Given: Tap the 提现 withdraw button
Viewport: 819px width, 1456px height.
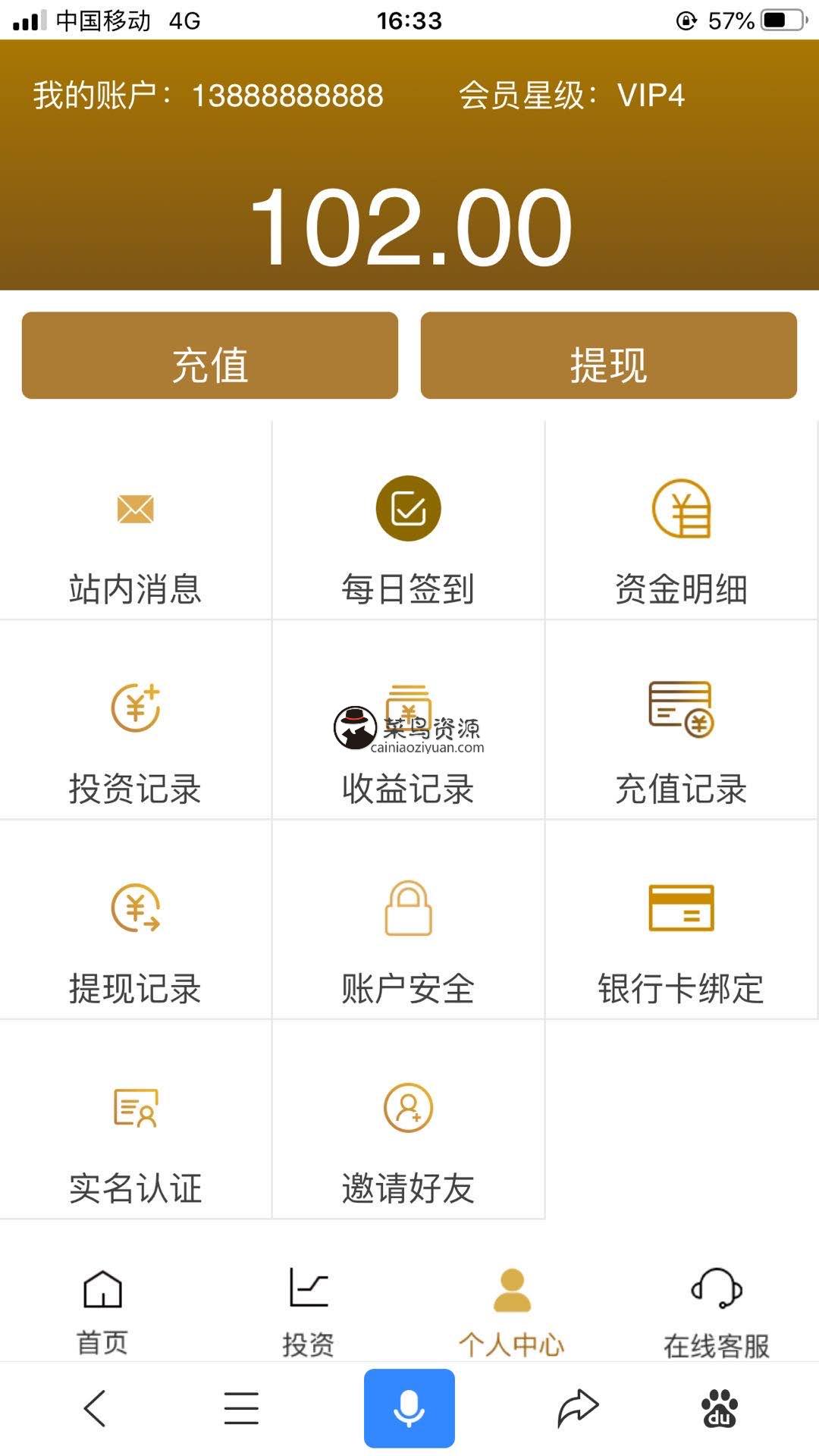Looking at the screenshot, I should click(x=608, y=356).
